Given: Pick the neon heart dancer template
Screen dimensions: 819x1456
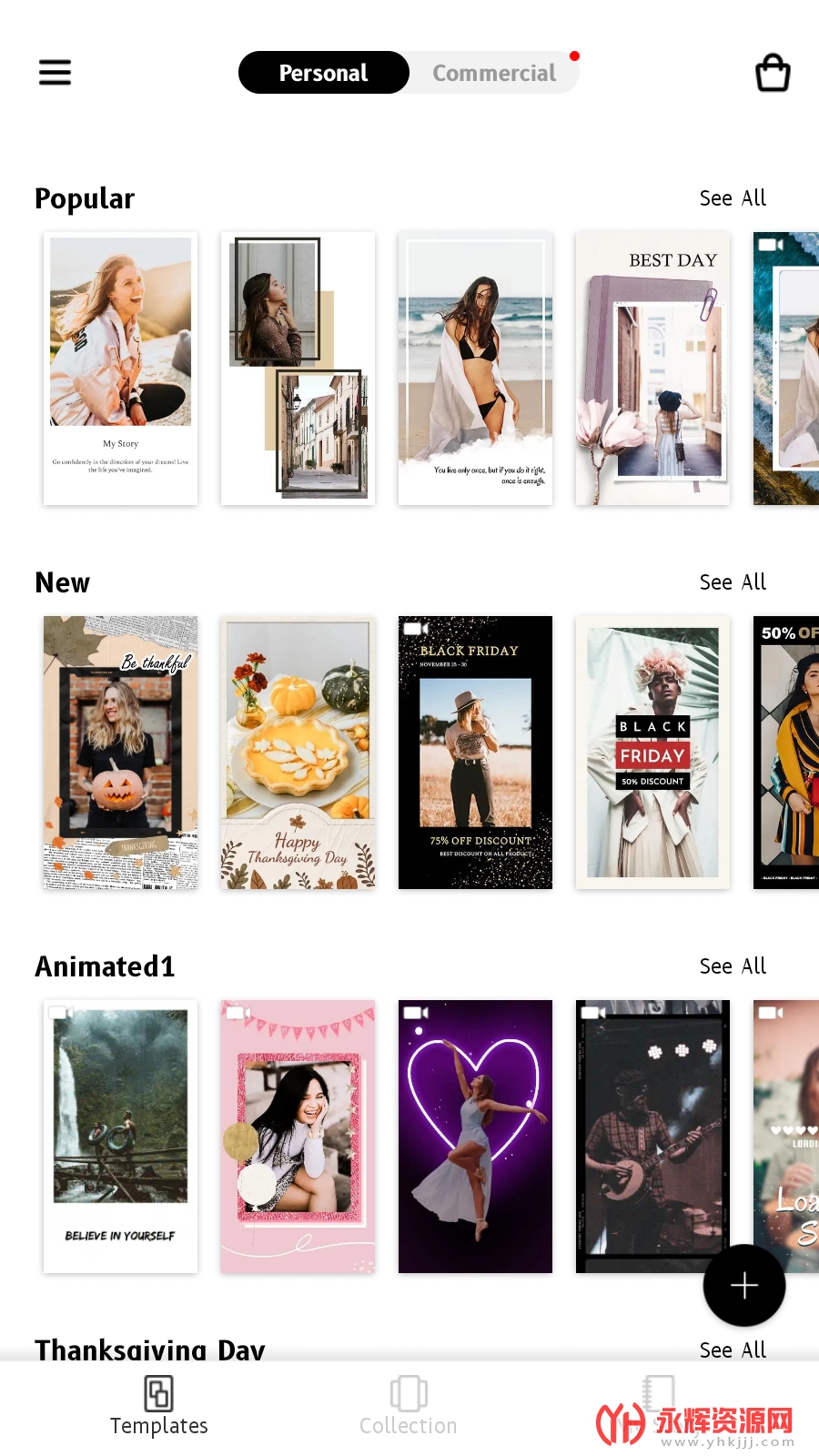Looking at the screenshot, I should (475, 1137).
